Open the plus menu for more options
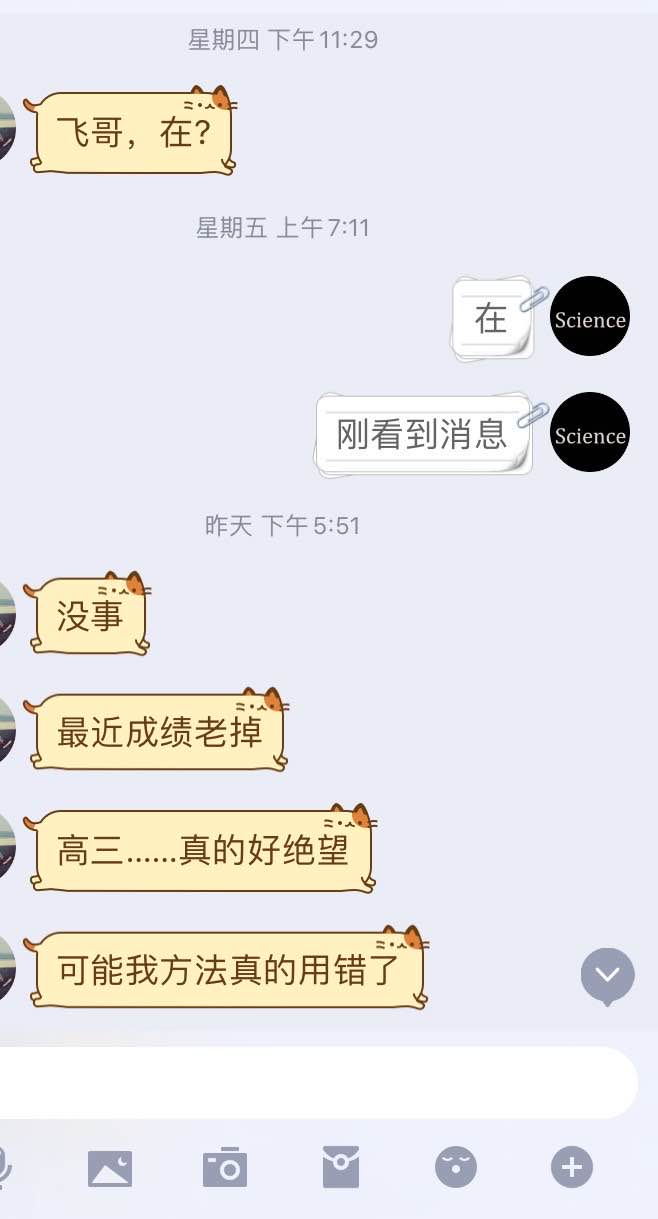 572,1167
